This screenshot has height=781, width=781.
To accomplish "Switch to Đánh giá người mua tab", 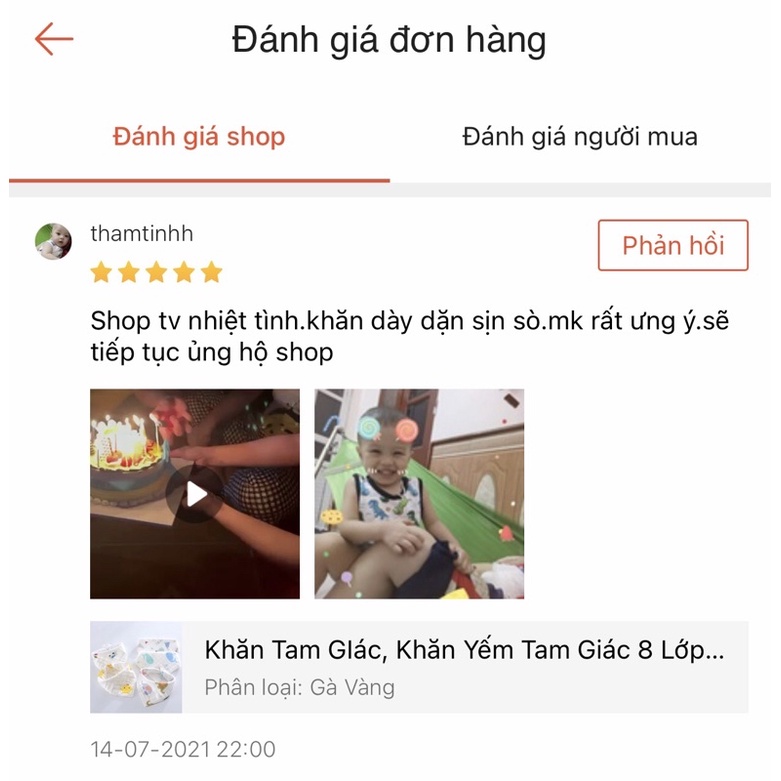I will (579, 137).
